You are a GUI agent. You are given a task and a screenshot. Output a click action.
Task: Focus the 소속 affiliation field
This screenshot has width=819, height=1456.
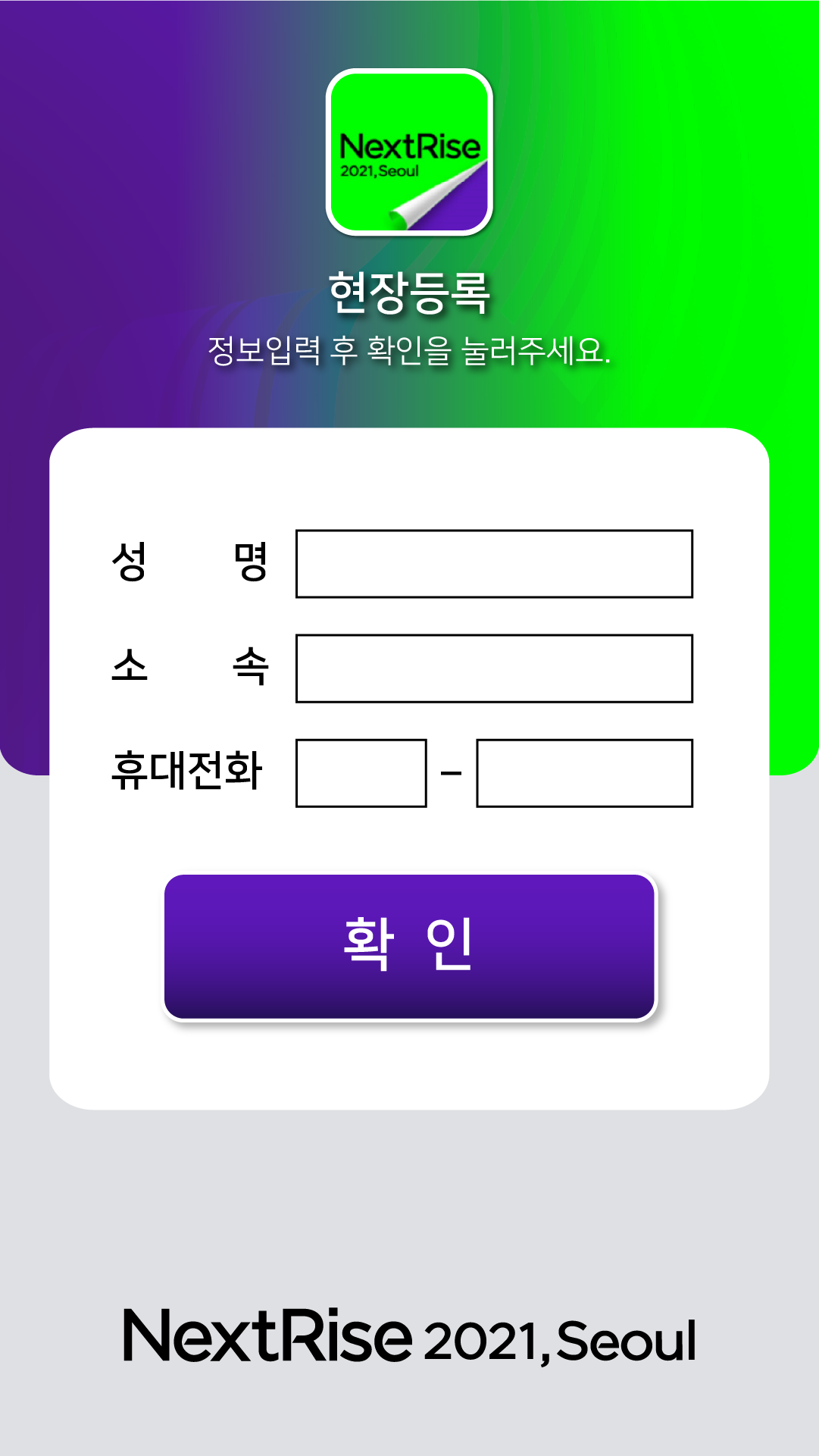(494, 669)
